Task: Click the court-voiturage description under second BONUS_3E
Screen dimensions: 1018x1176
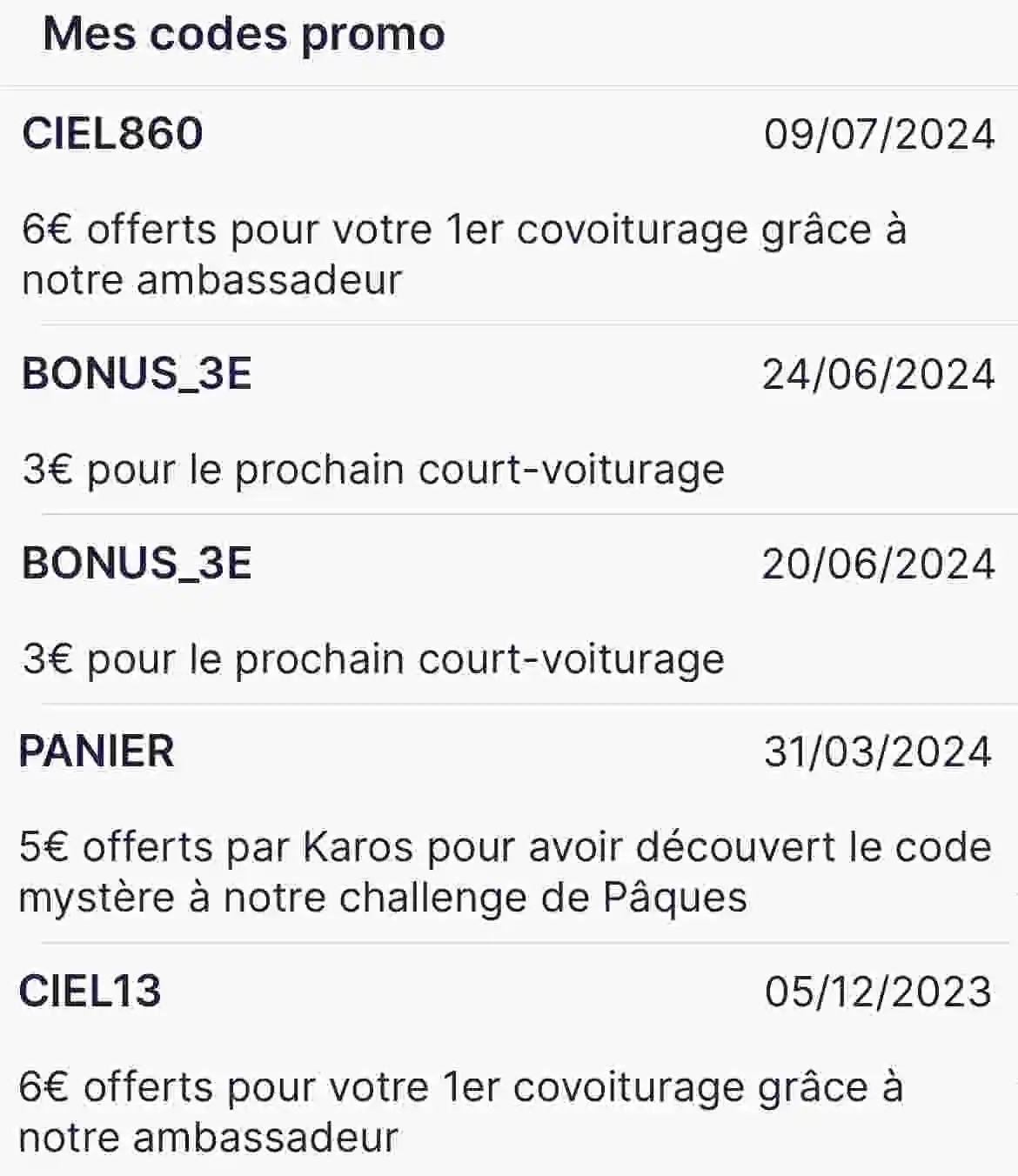Action: click(x=374, y=658)
